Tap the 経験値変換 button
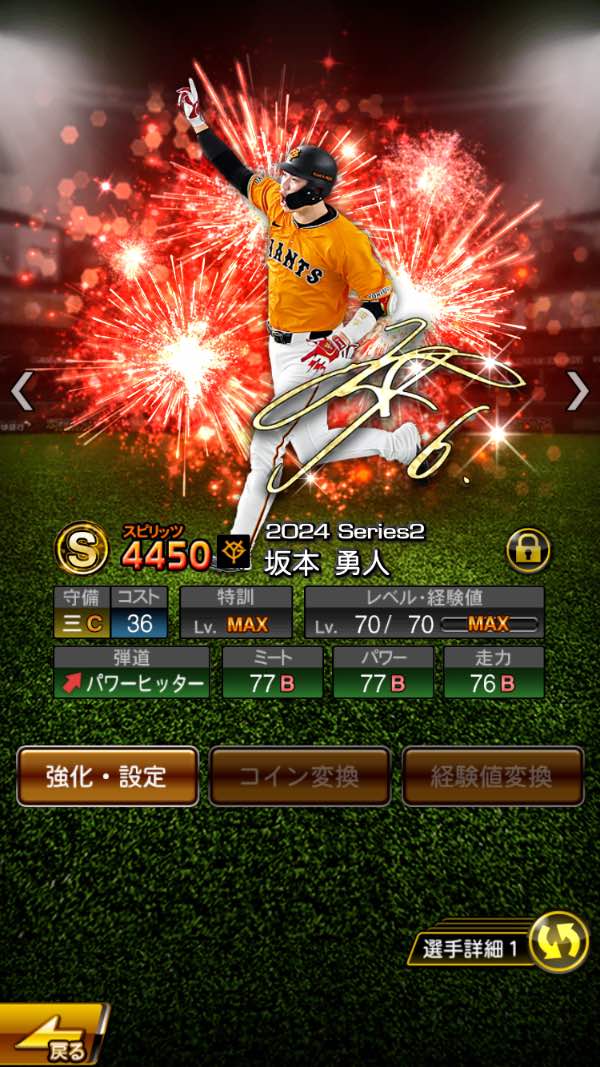Image resolution: width=600 pixels, height=1067 pixels. pos(492,776)
